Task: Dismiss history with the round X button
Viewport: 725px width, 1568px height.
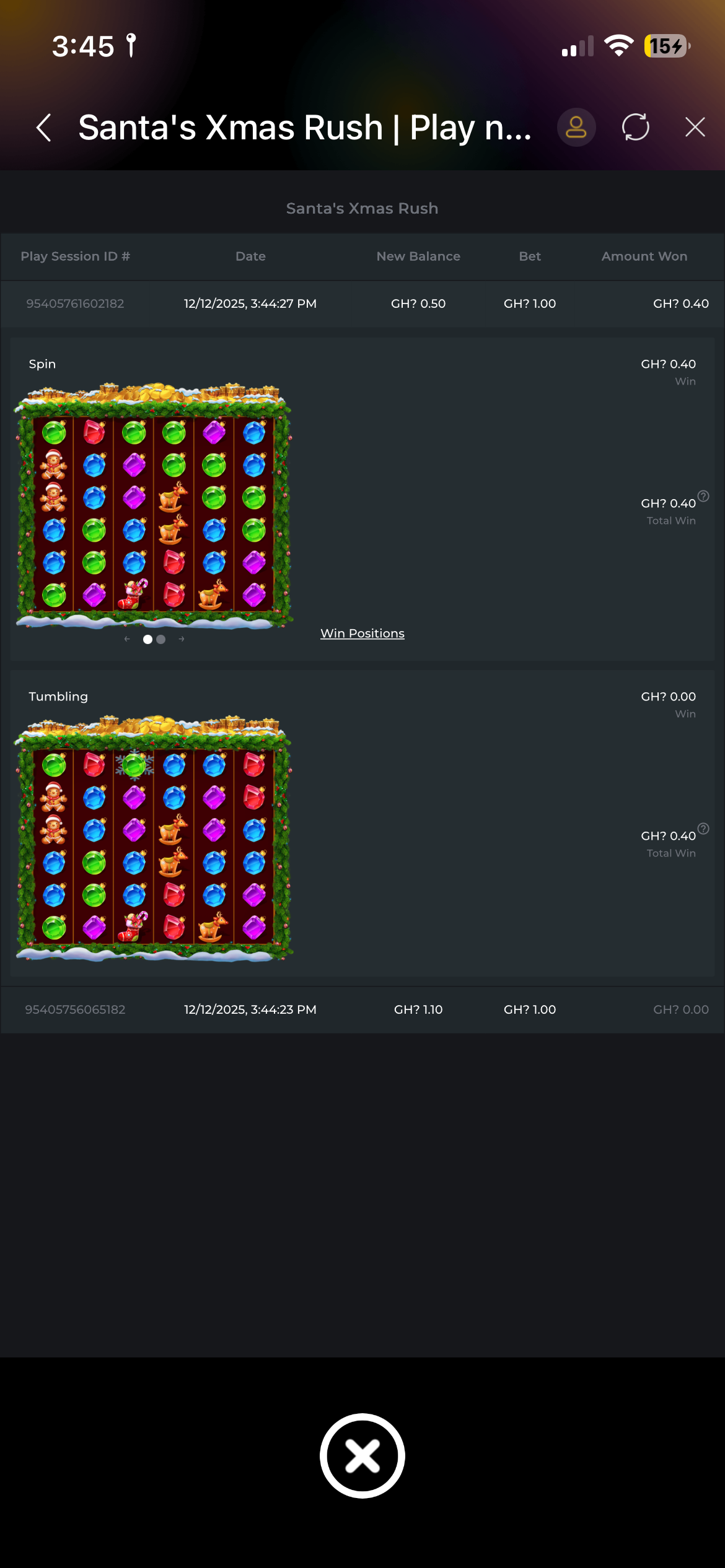Action: (362, 1455)
